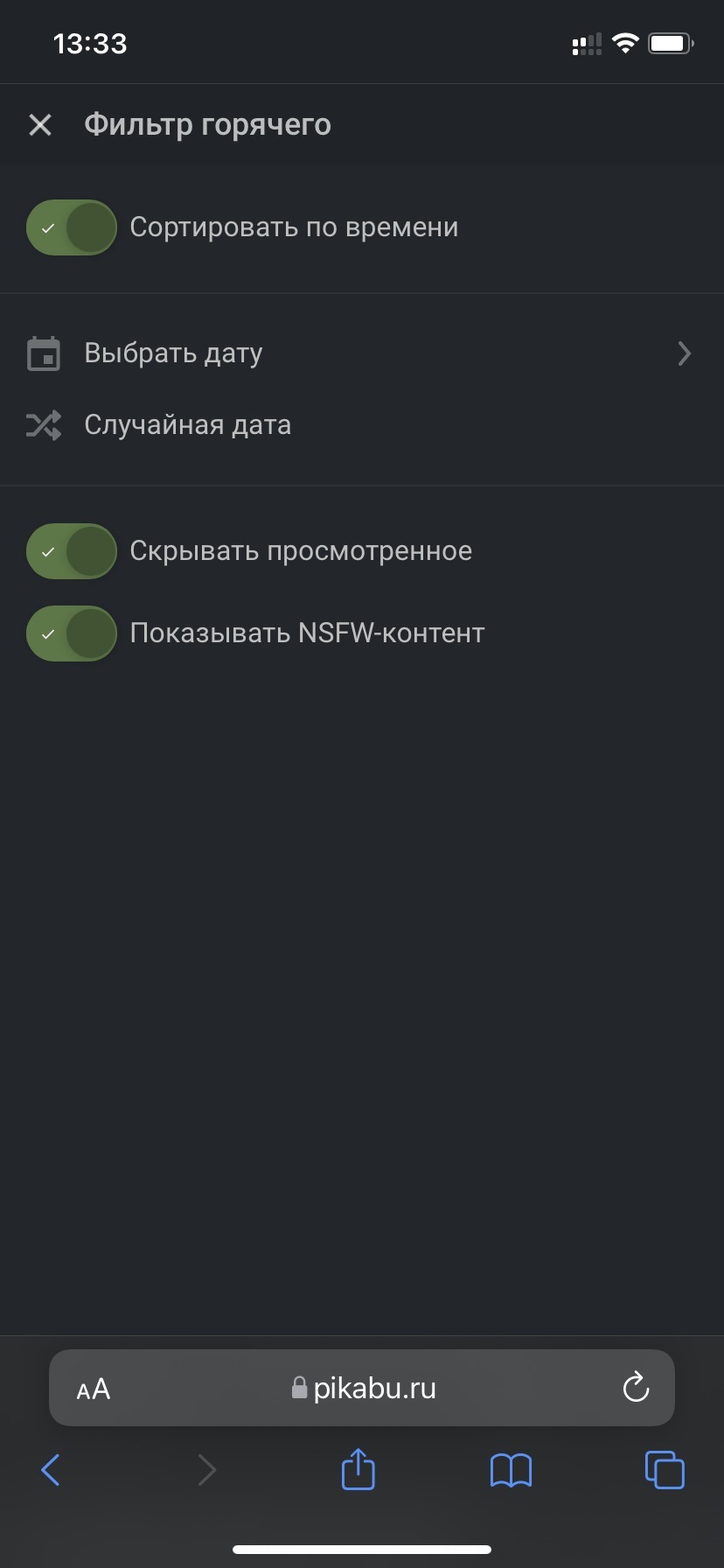Open Safari reader text size menu
724x1568 pixels.
pyautogui.click(x=94, y=1389)
